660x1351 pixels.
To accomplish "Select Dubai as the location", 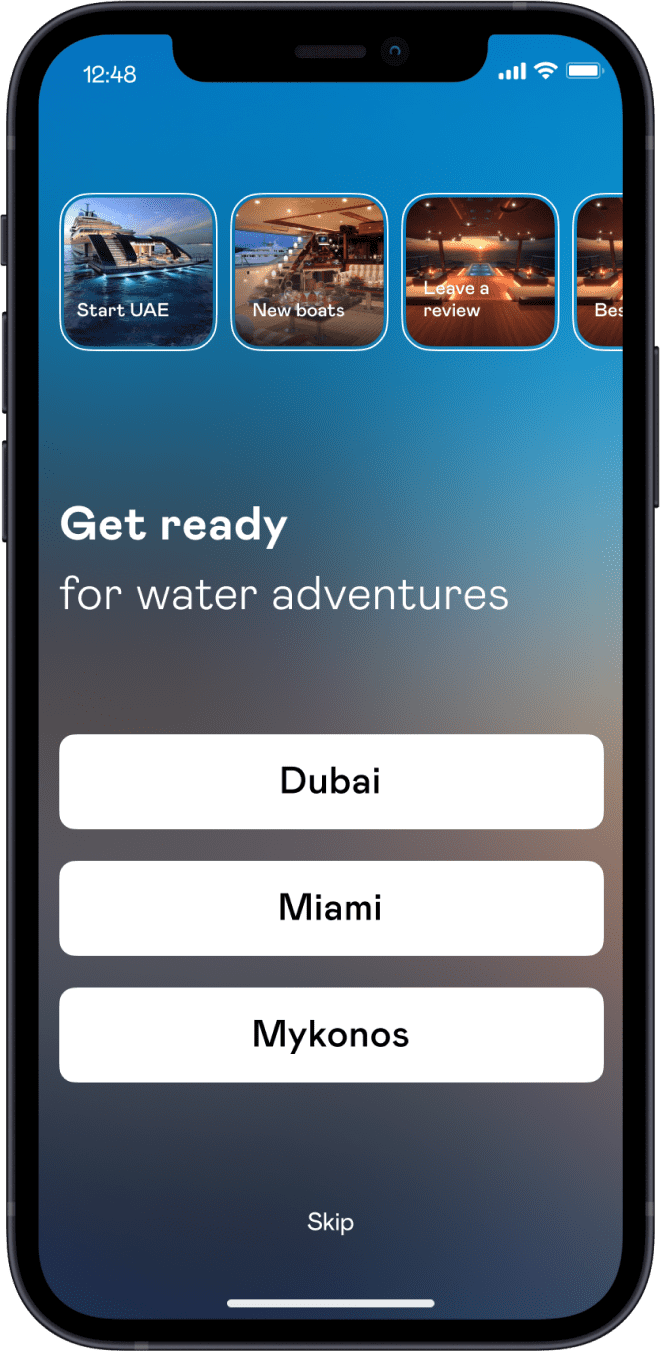I will pyautogui.click(x=331, y=781).
